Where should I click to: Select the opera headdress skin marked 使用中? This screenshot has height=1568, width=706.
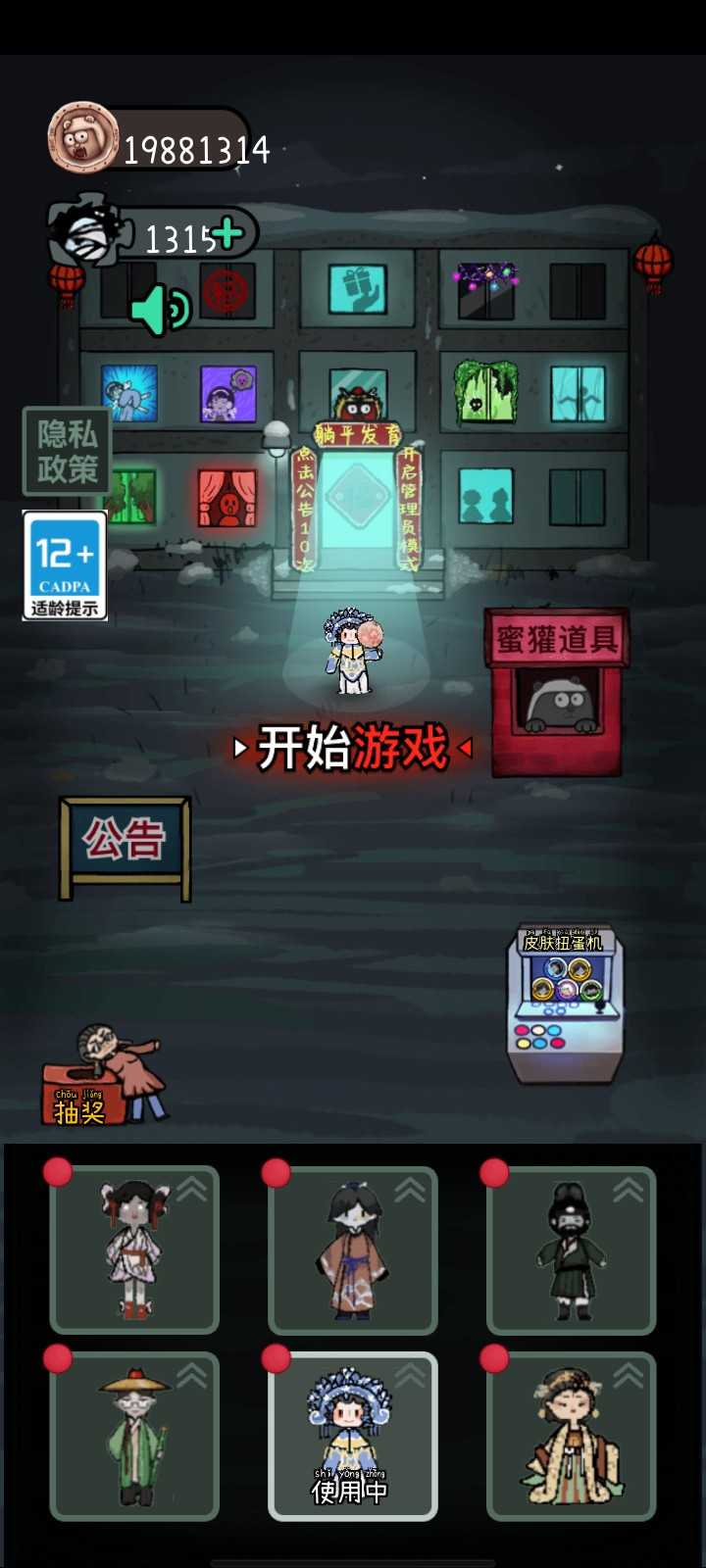click(x=353, y=1436)
